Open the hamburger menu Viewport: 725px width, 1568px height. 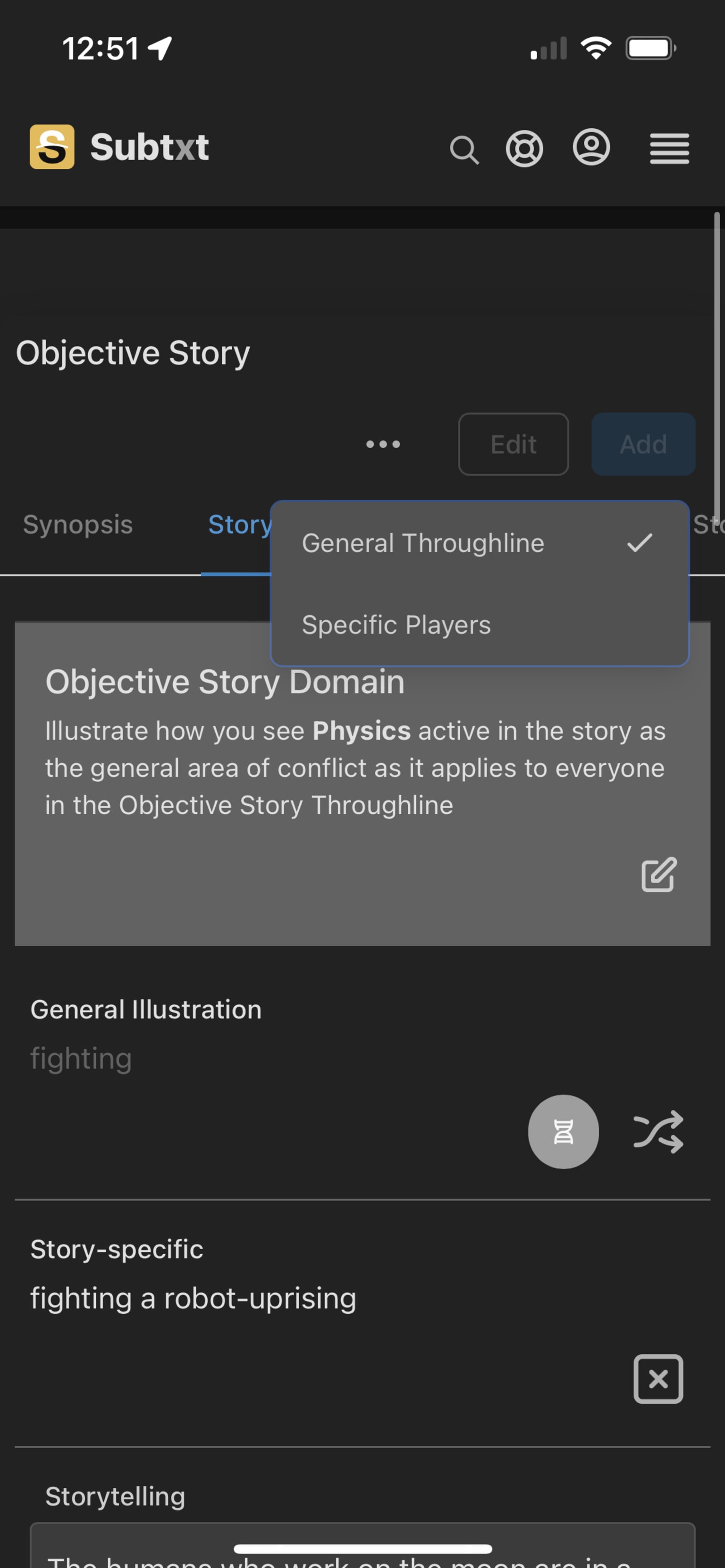[x=669, y=149]
